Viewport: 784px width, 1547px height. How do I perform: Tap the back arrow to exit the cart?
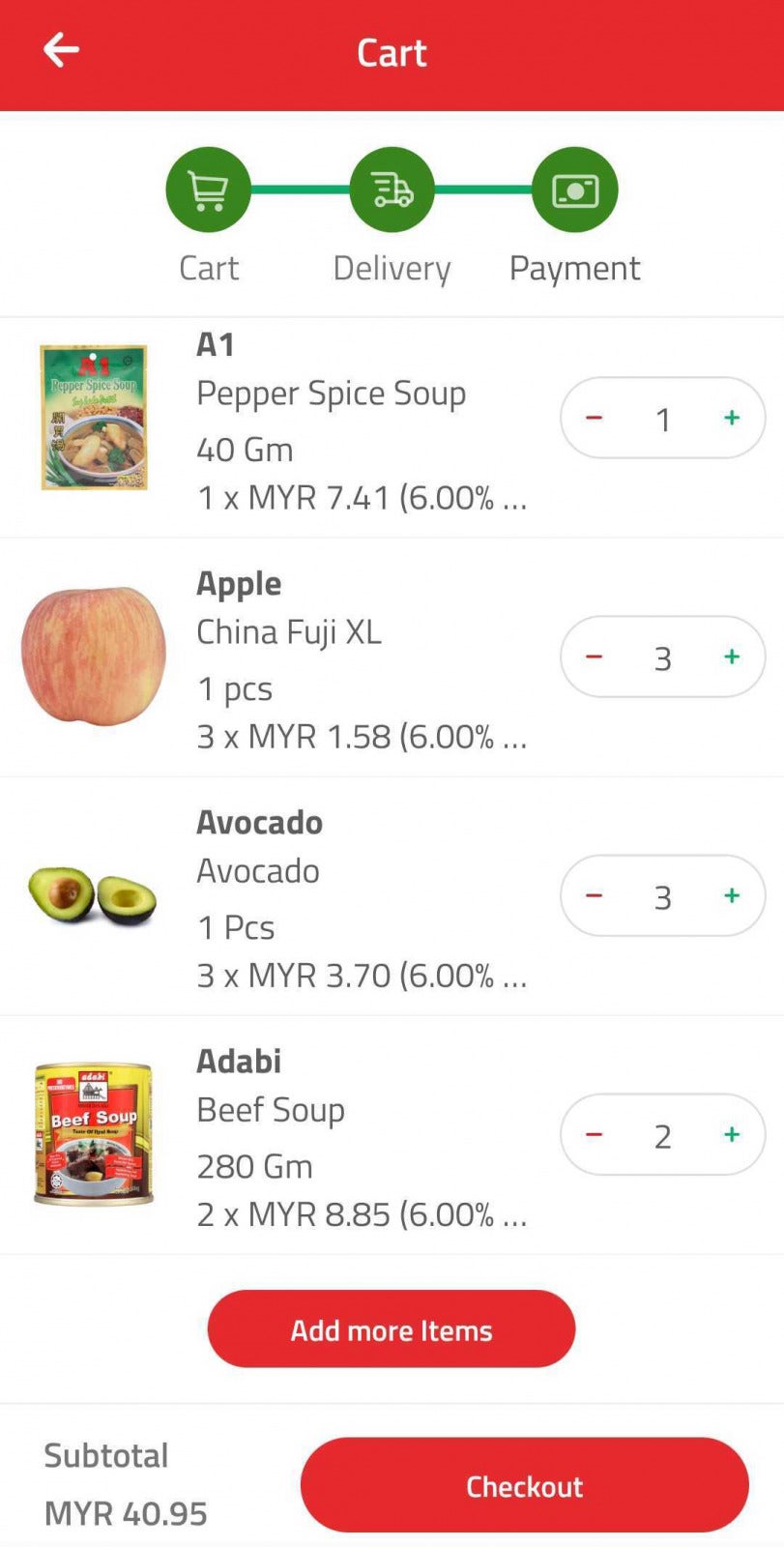(x=61, y=48)
